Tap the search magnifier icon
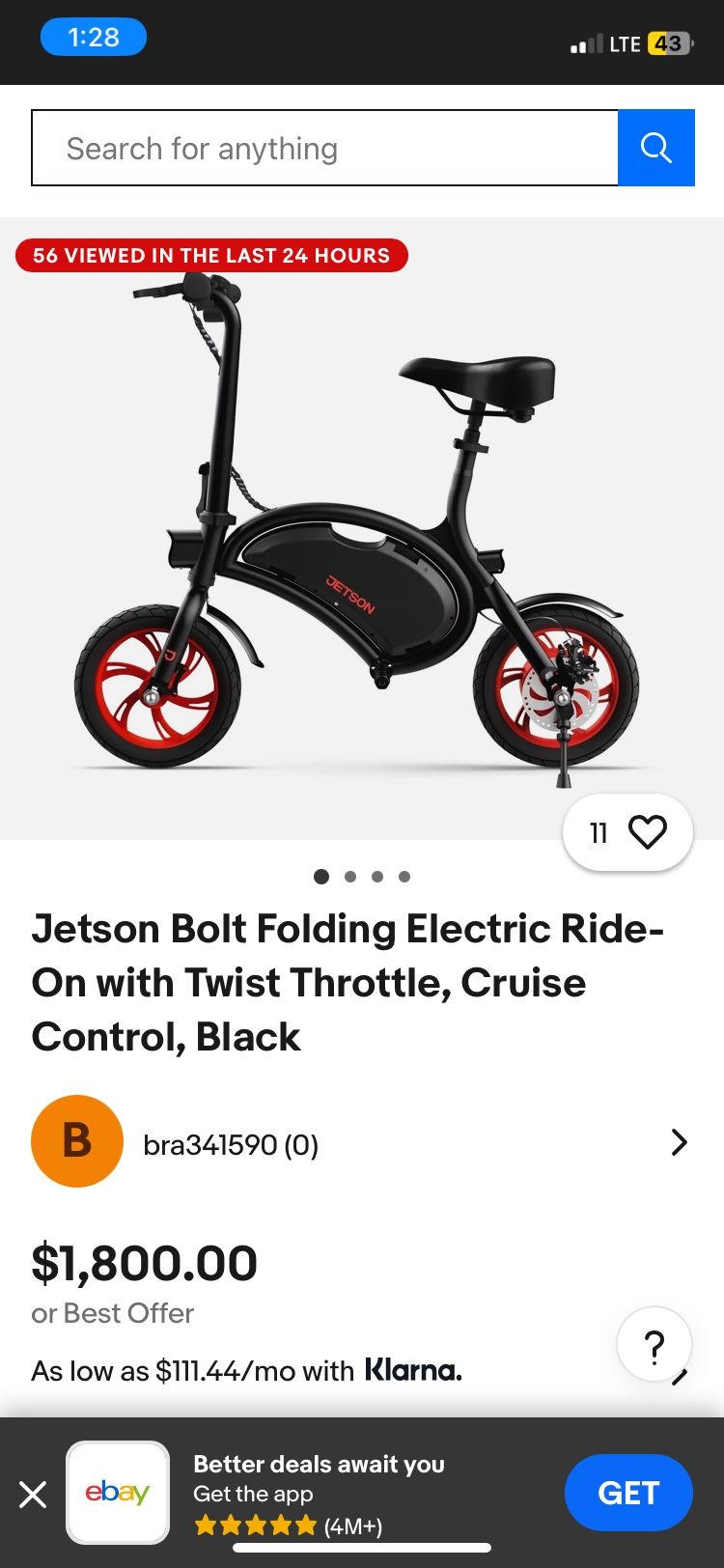This screenshot has height=1568, width=724. coord(656,147)
